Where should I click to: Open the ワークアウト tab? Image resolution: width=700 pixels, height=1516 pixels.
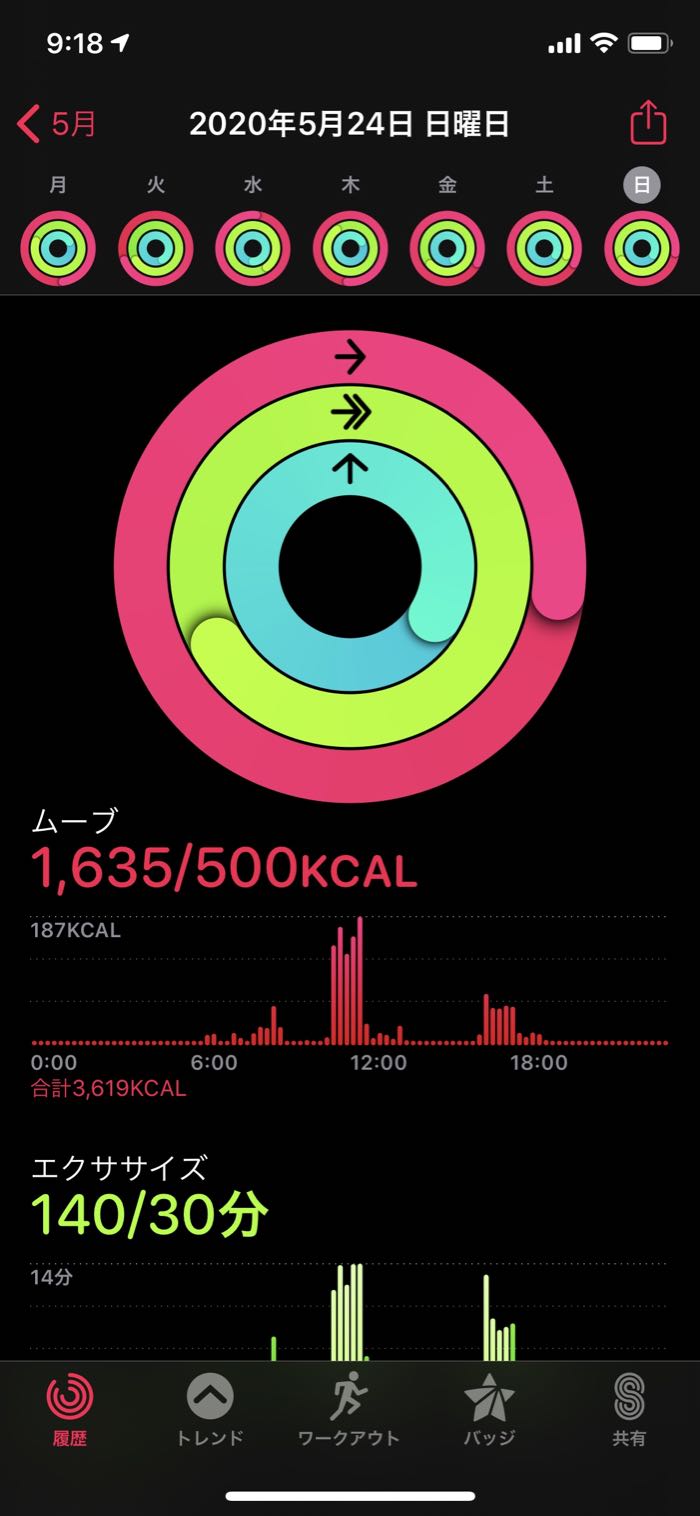349,1410
